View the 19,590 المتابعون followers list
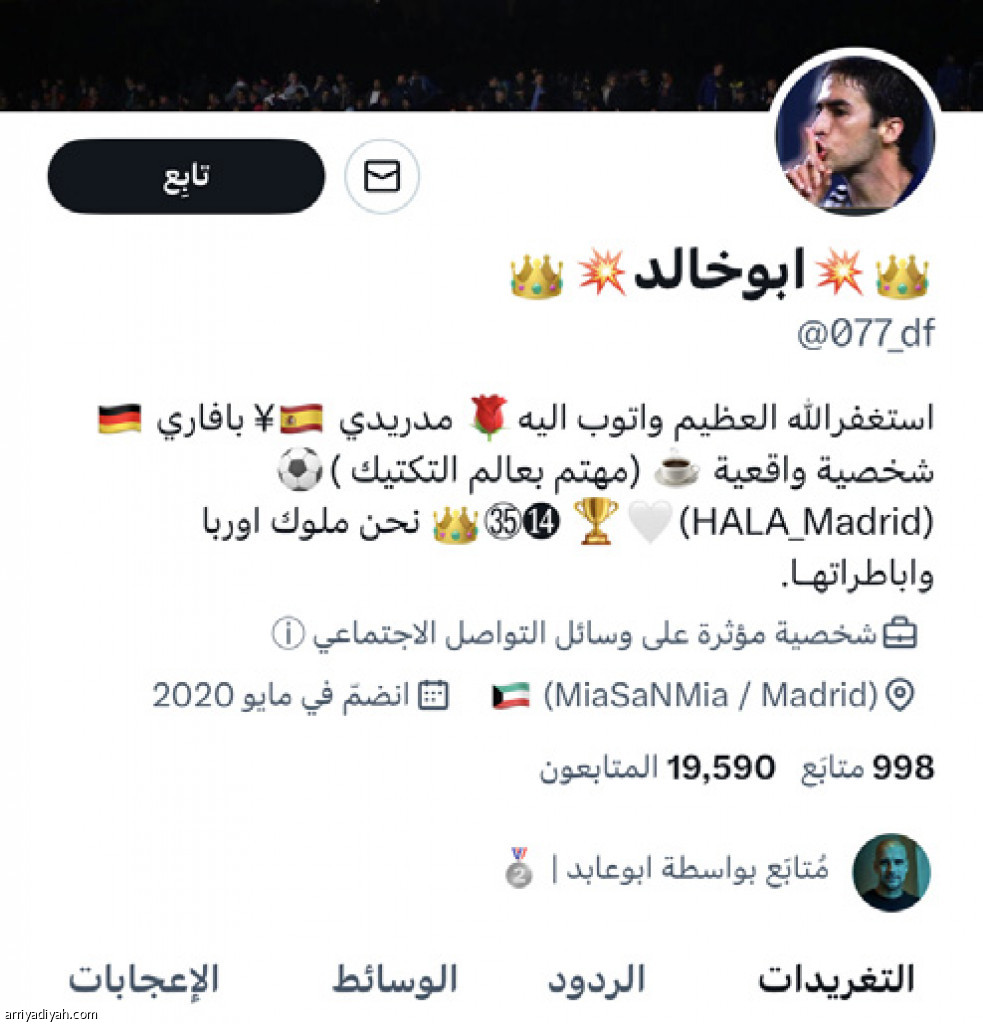Image resolution: width=983 pixels, height=1024 pixels. coord(657,768)
